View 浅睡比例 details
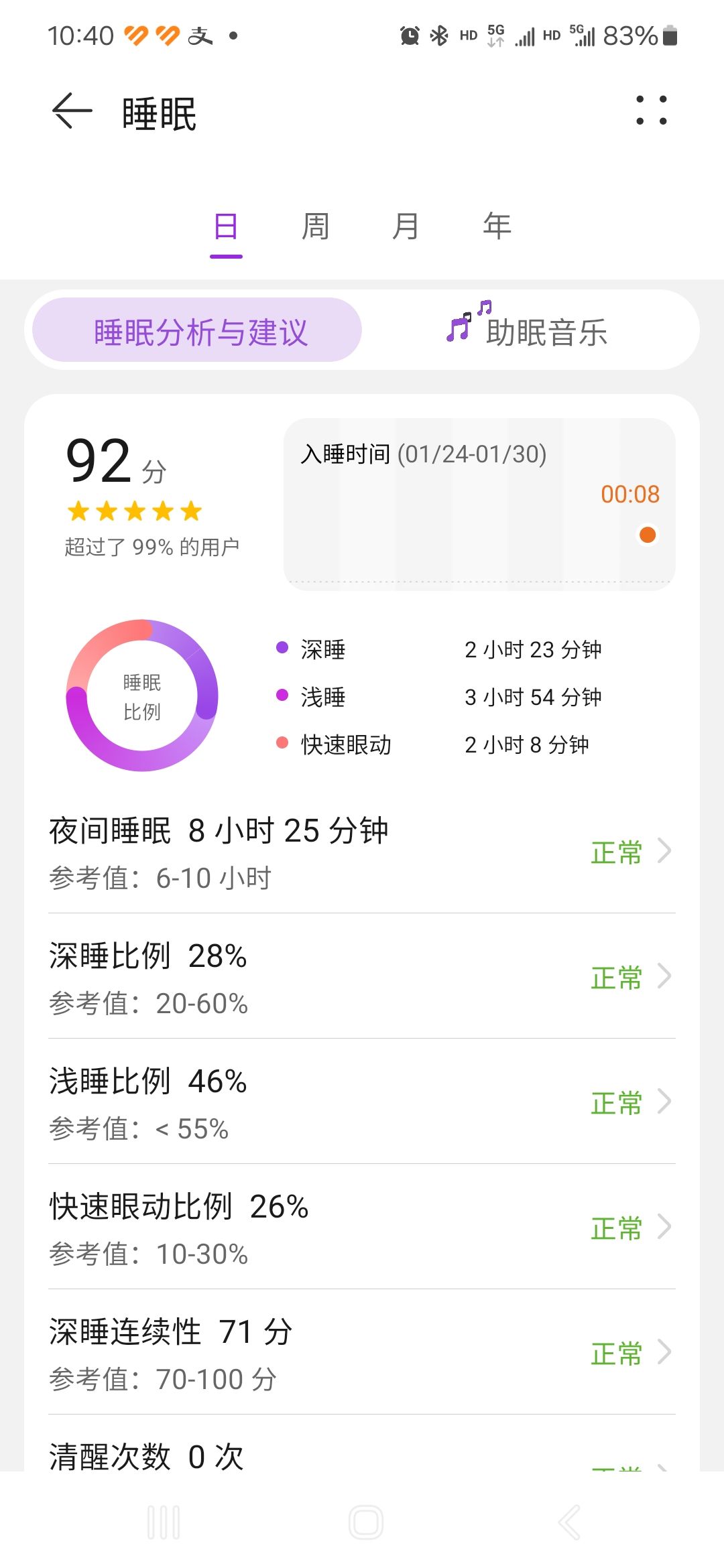The height and width of the screenshot is (1568, 724). (x=362, y=1102)
